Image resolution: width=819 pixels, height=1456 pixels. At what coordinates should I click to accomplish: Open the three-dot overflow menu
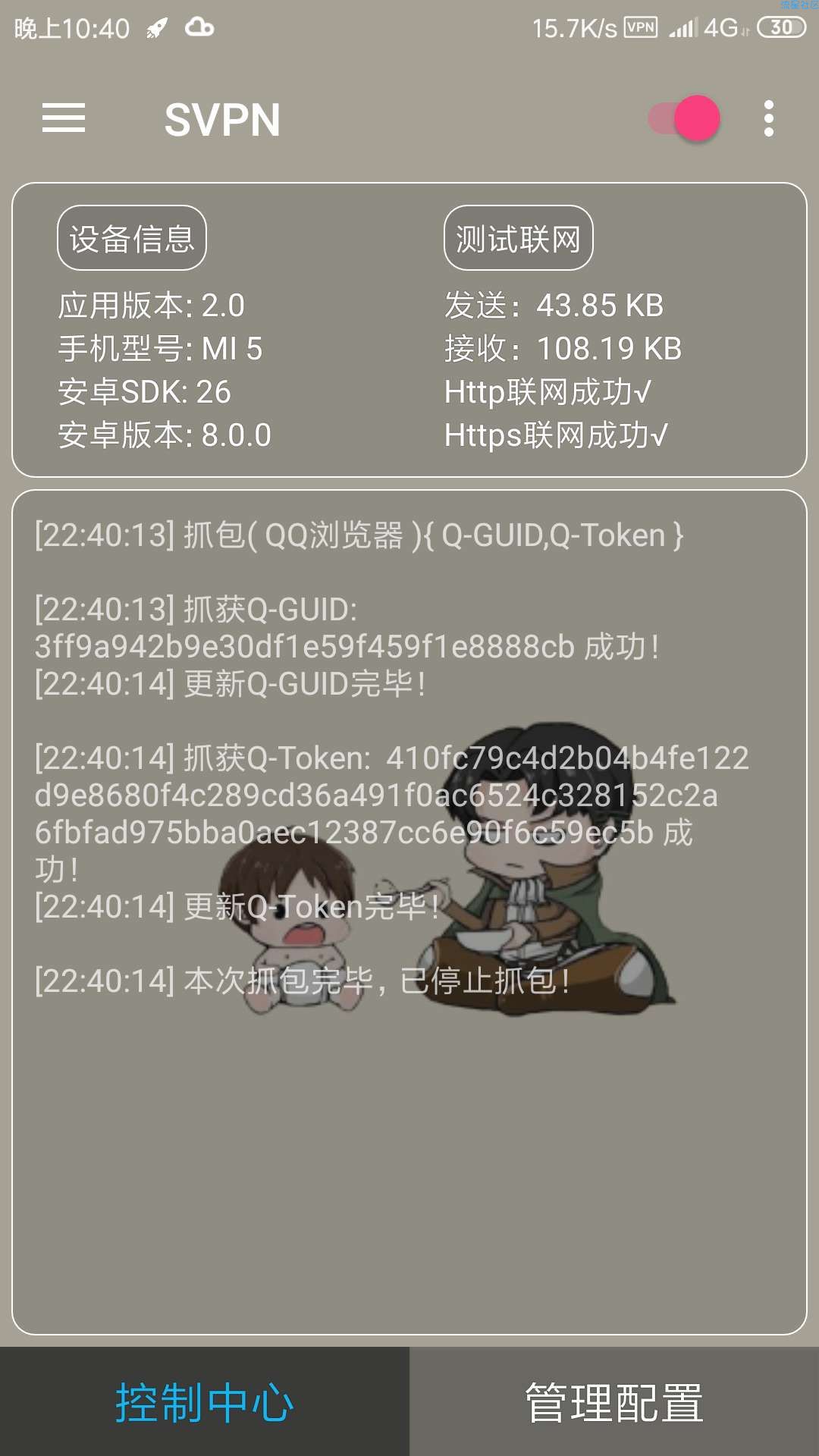pos(768,118)
